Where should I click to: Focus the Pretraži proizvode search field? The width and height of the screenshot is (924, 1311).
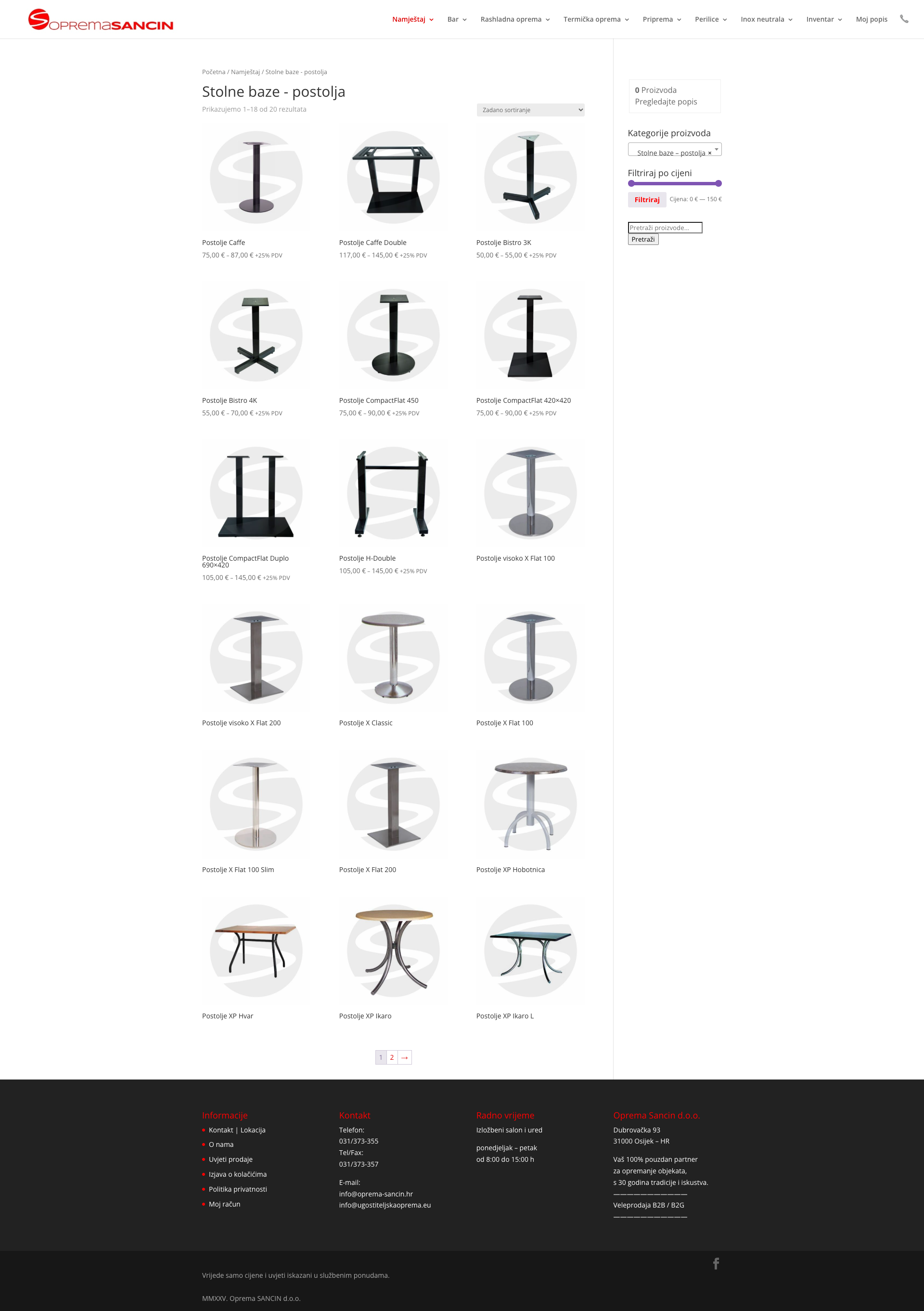pos(665,228)
